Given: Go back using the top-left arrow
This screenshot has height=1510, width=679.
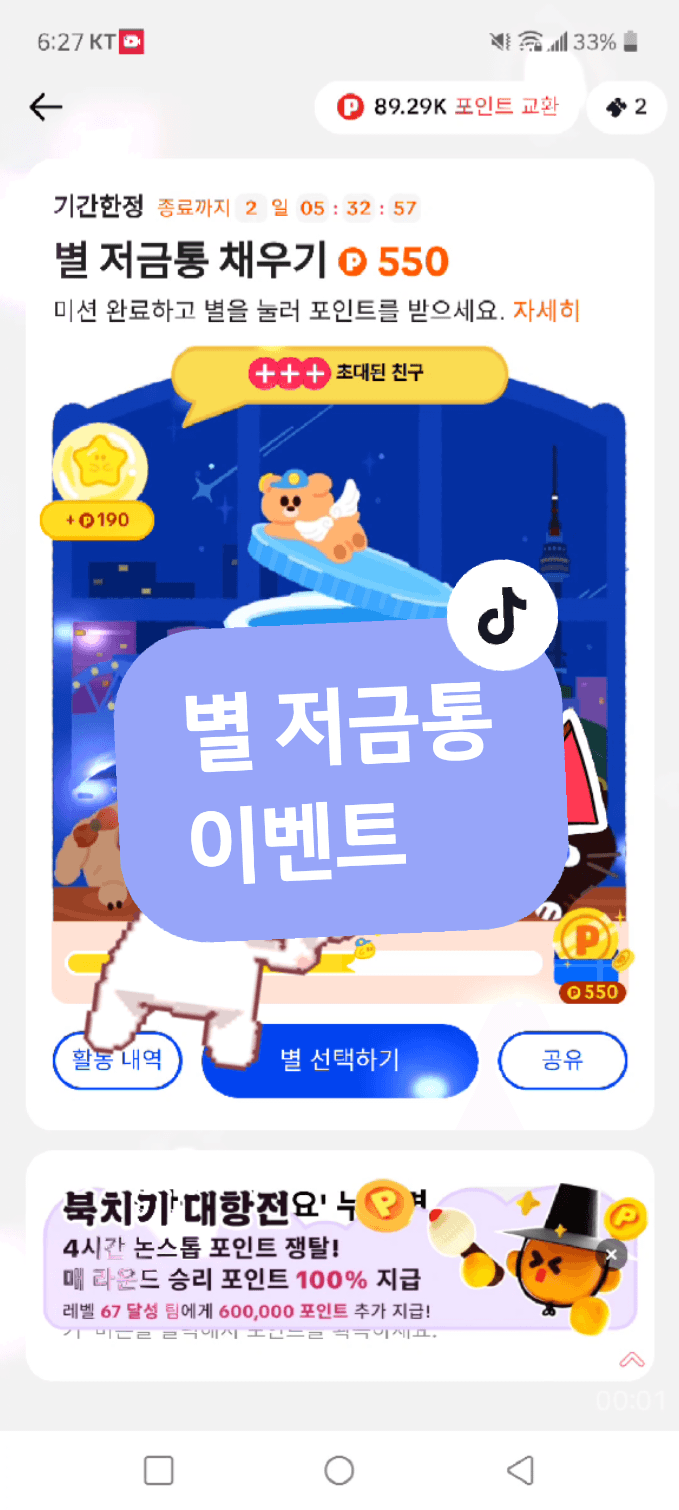Looking at the screenshot, I should pyautogui.click(x=46, y=107).
